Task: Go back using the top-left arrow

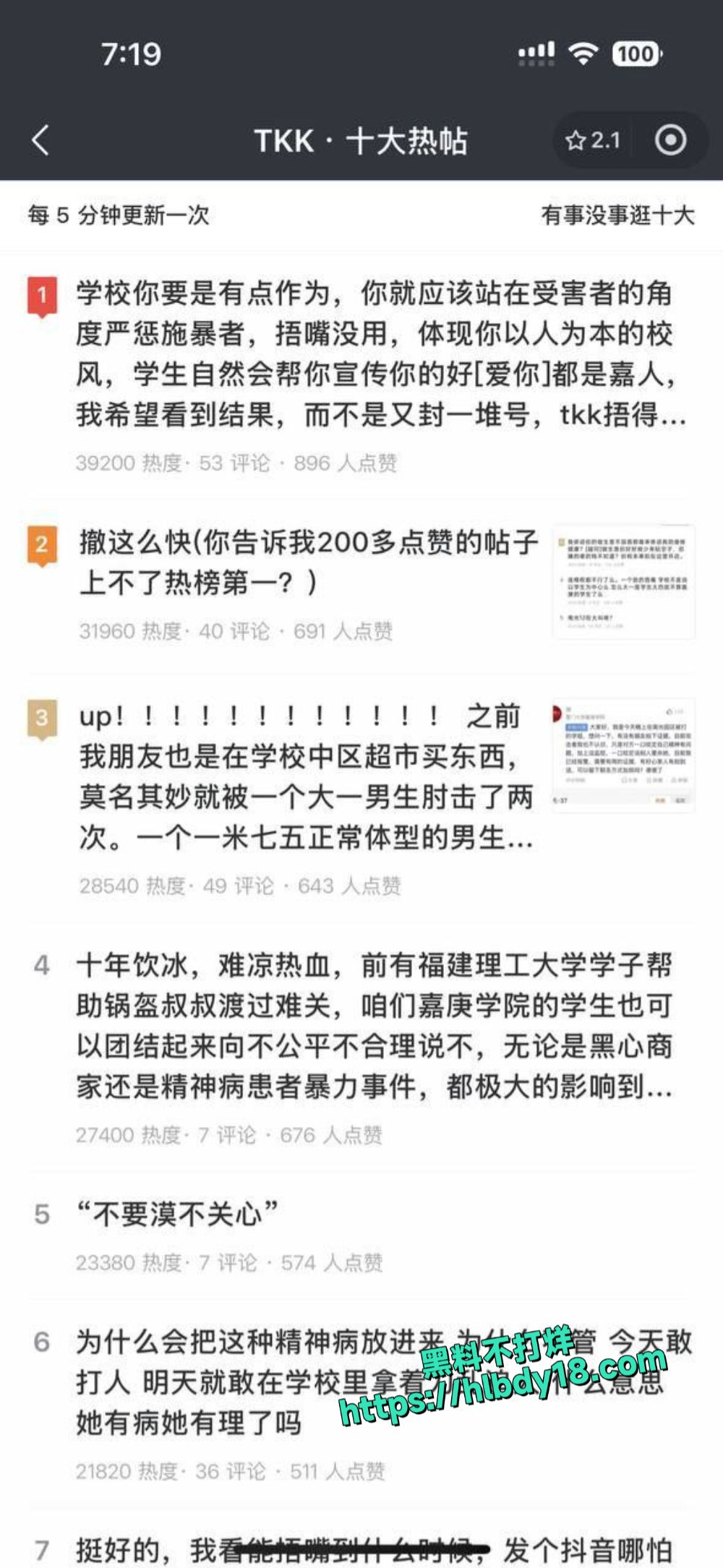Action: click(41, 140)
